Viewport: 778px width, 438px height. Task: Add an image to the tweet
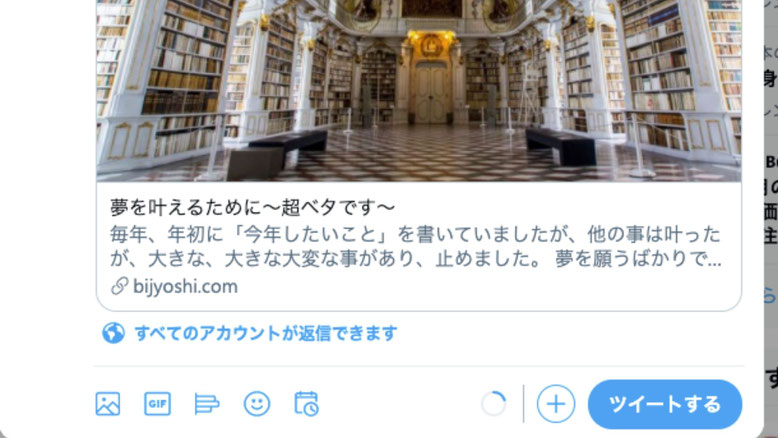click(108, 404)
